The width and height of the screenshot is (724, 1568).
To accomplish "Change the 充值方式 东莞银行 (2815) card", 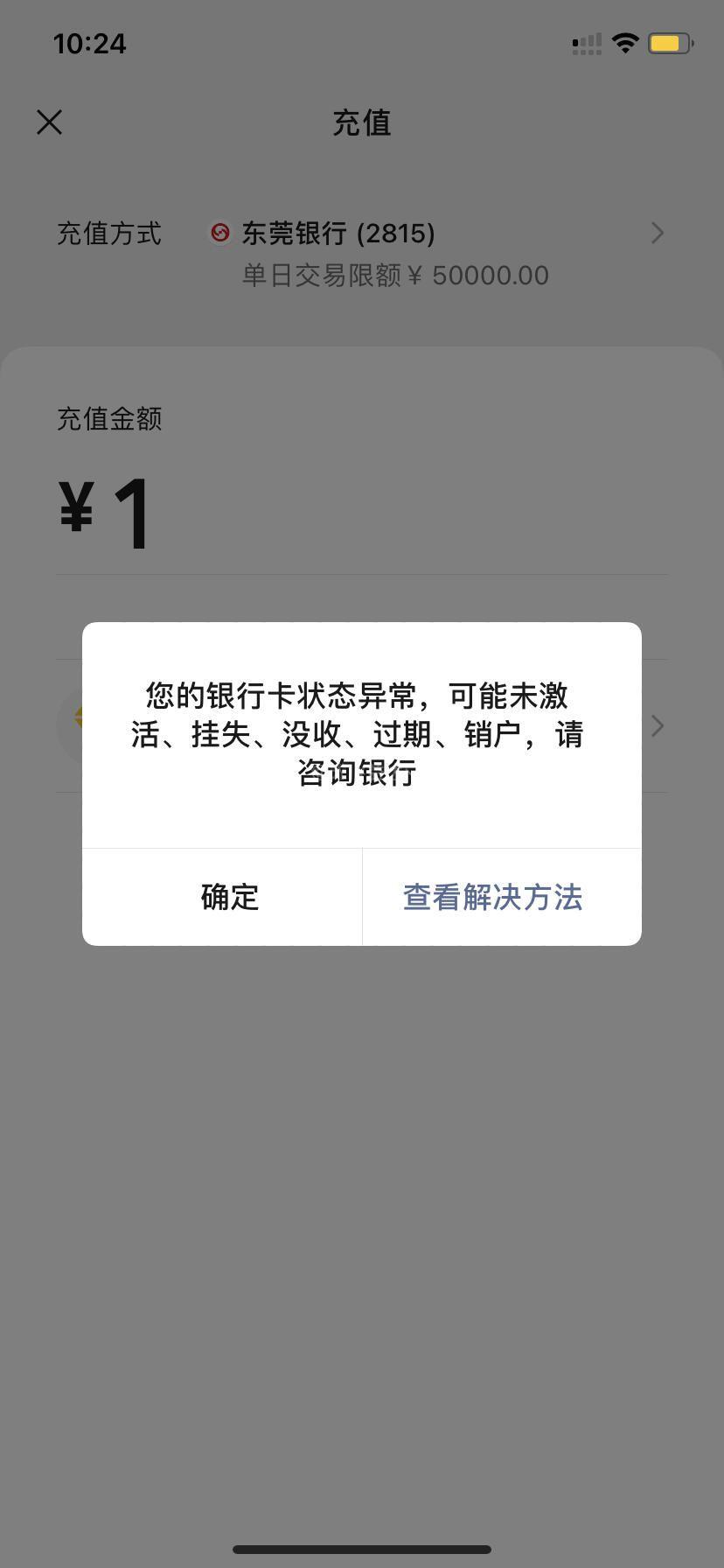I will click(x=362, y=254).
